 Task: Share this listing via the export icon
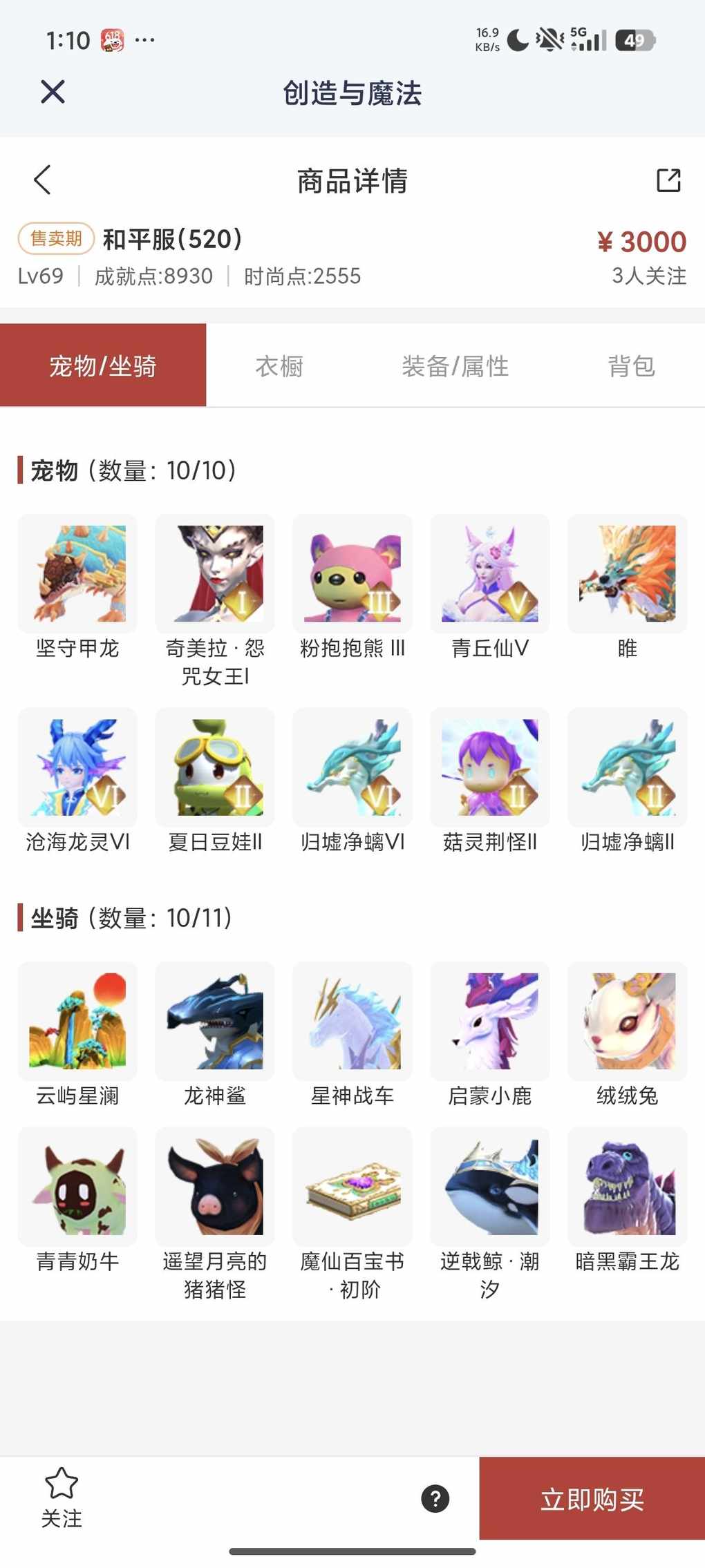[668, 180]
